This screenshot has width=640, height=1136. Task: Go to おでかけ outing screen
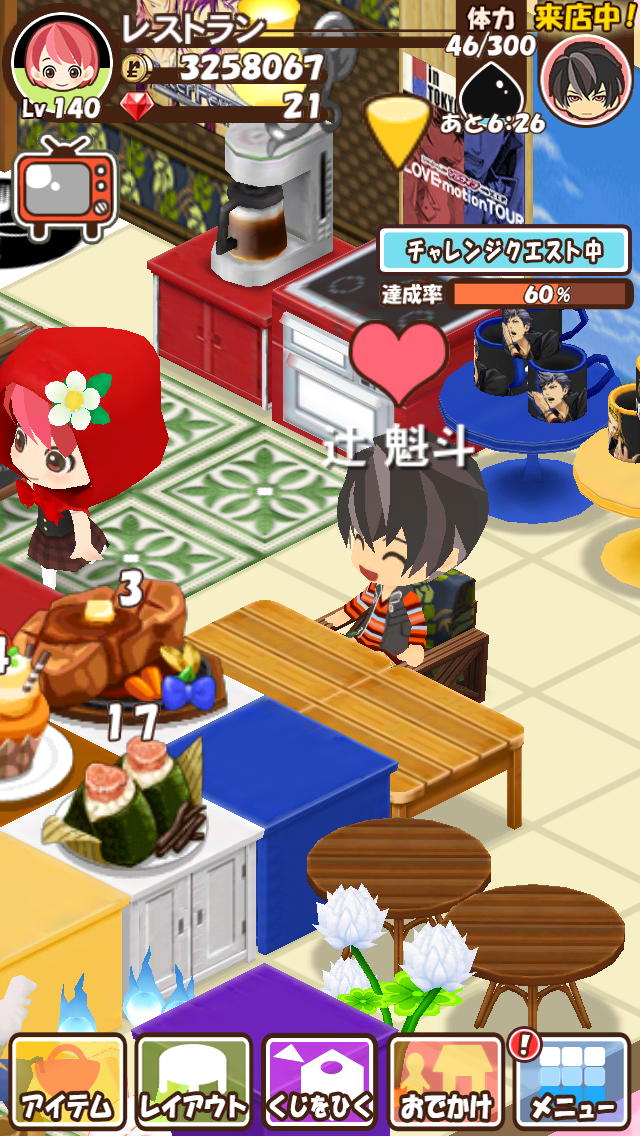(446, 1080)
